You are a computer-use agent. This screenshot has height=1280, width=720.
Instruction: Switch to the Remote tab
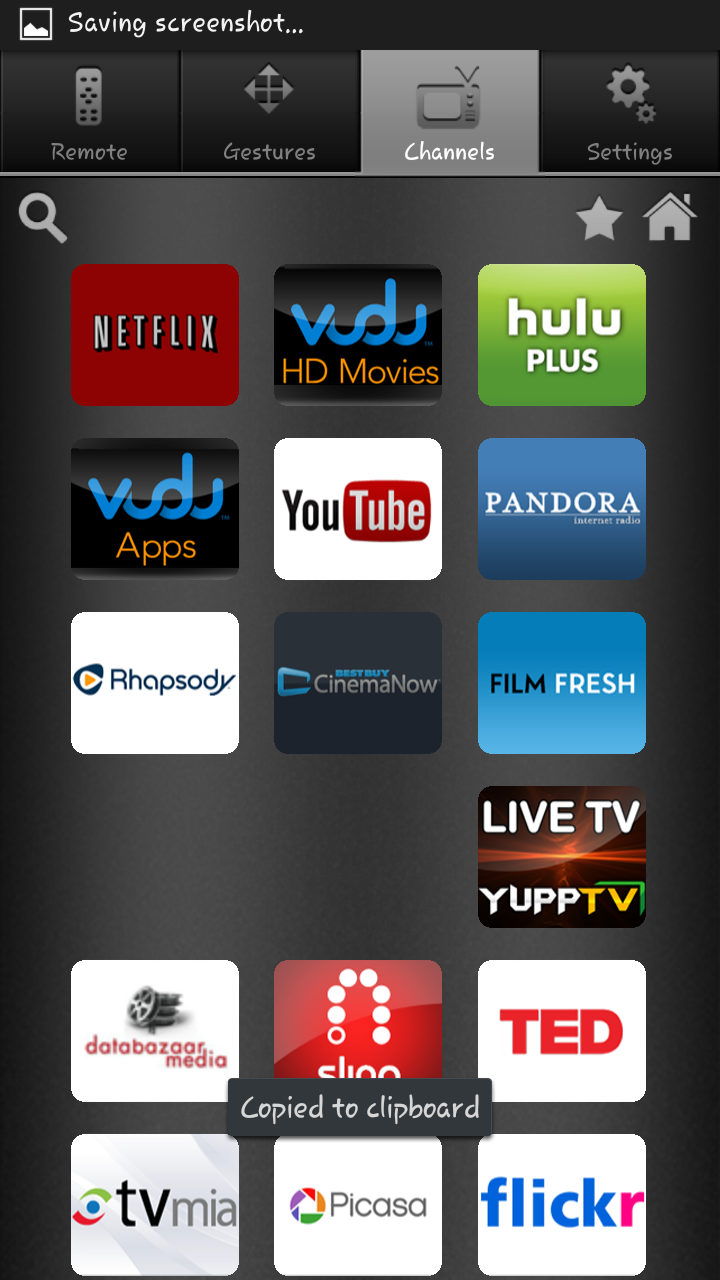pos(90,112)
